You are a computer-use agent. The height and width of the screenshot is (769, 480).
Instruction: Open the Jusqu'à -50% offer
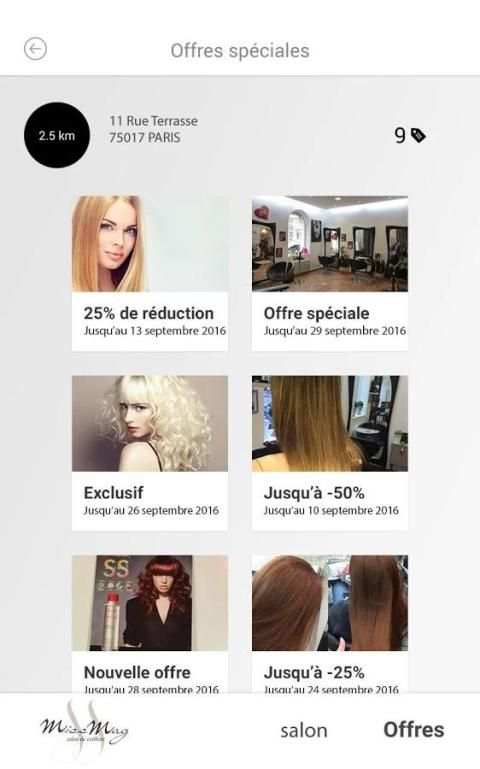pyautogui.click(x=330, y=453)
